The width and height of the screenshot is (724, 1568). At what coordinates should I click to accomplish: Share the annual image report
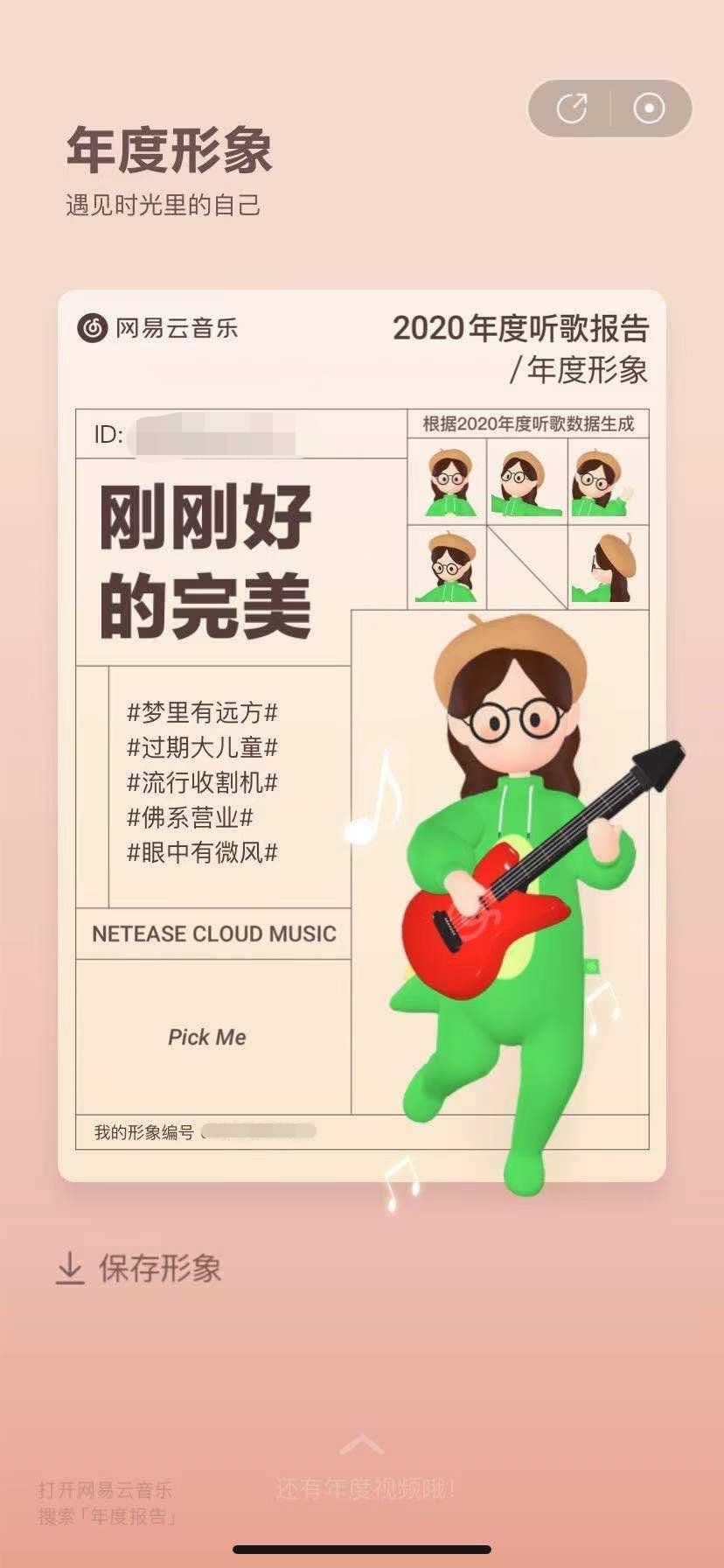[572, 108]
